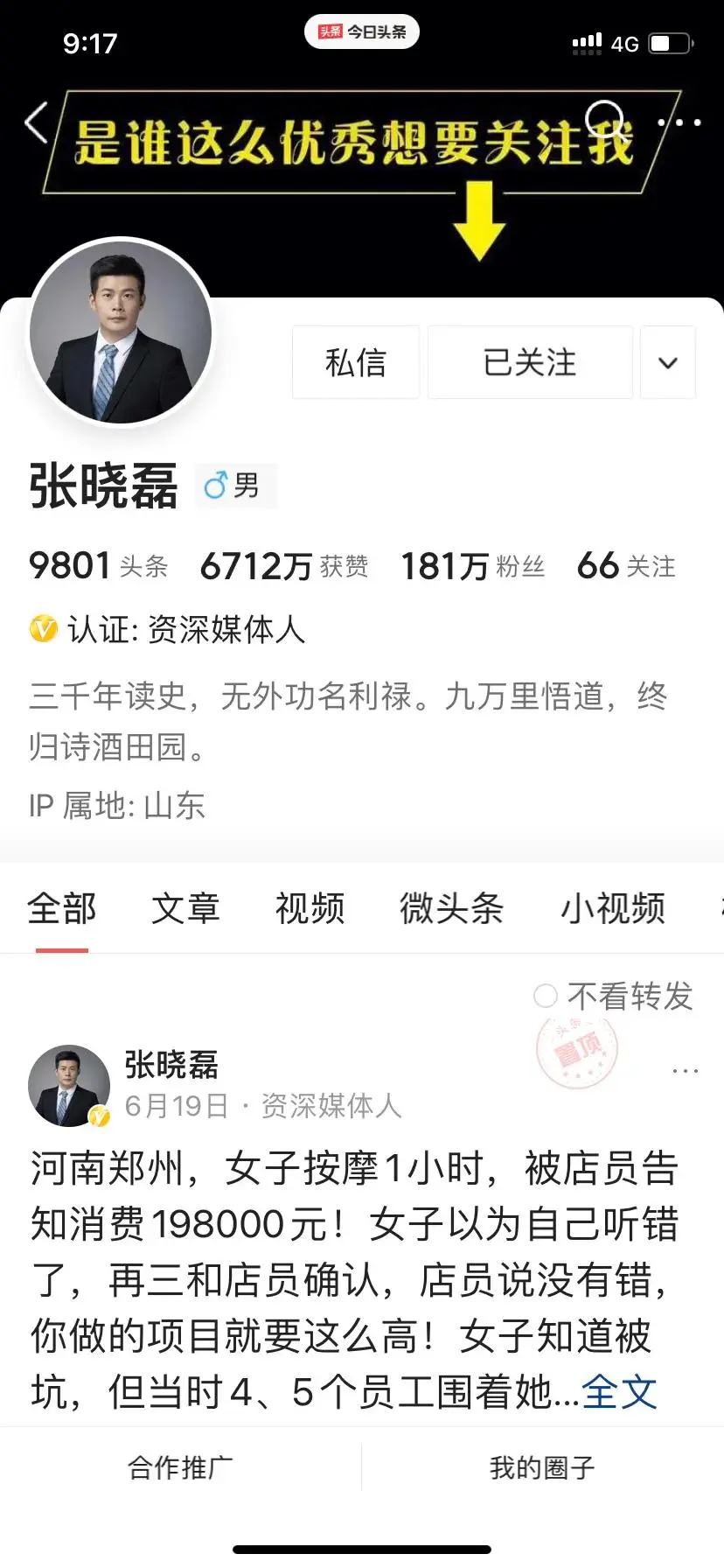Viewport: 724px width, 1568px height.
Task: Open the 181万 粉丝 followers list
Action: click(x=472, y=567)
